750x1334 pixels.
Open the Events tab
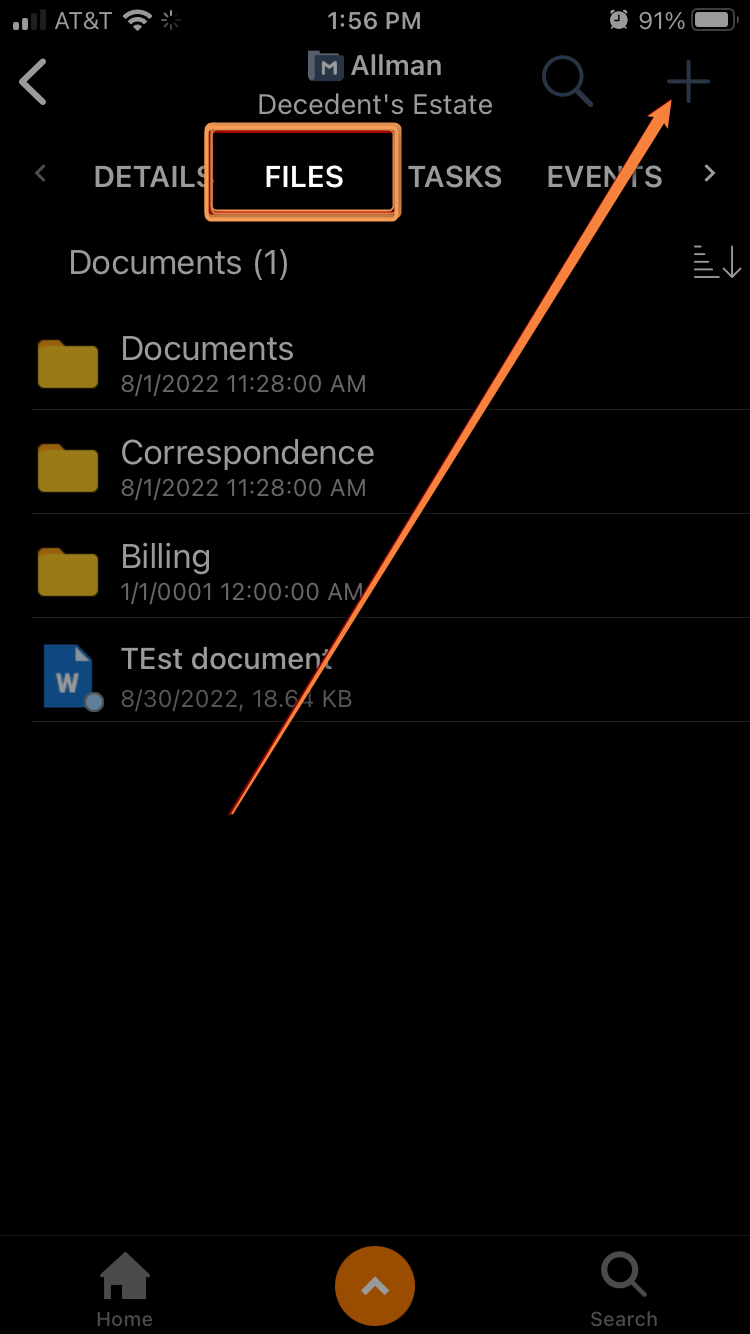(x=604, y=177)
